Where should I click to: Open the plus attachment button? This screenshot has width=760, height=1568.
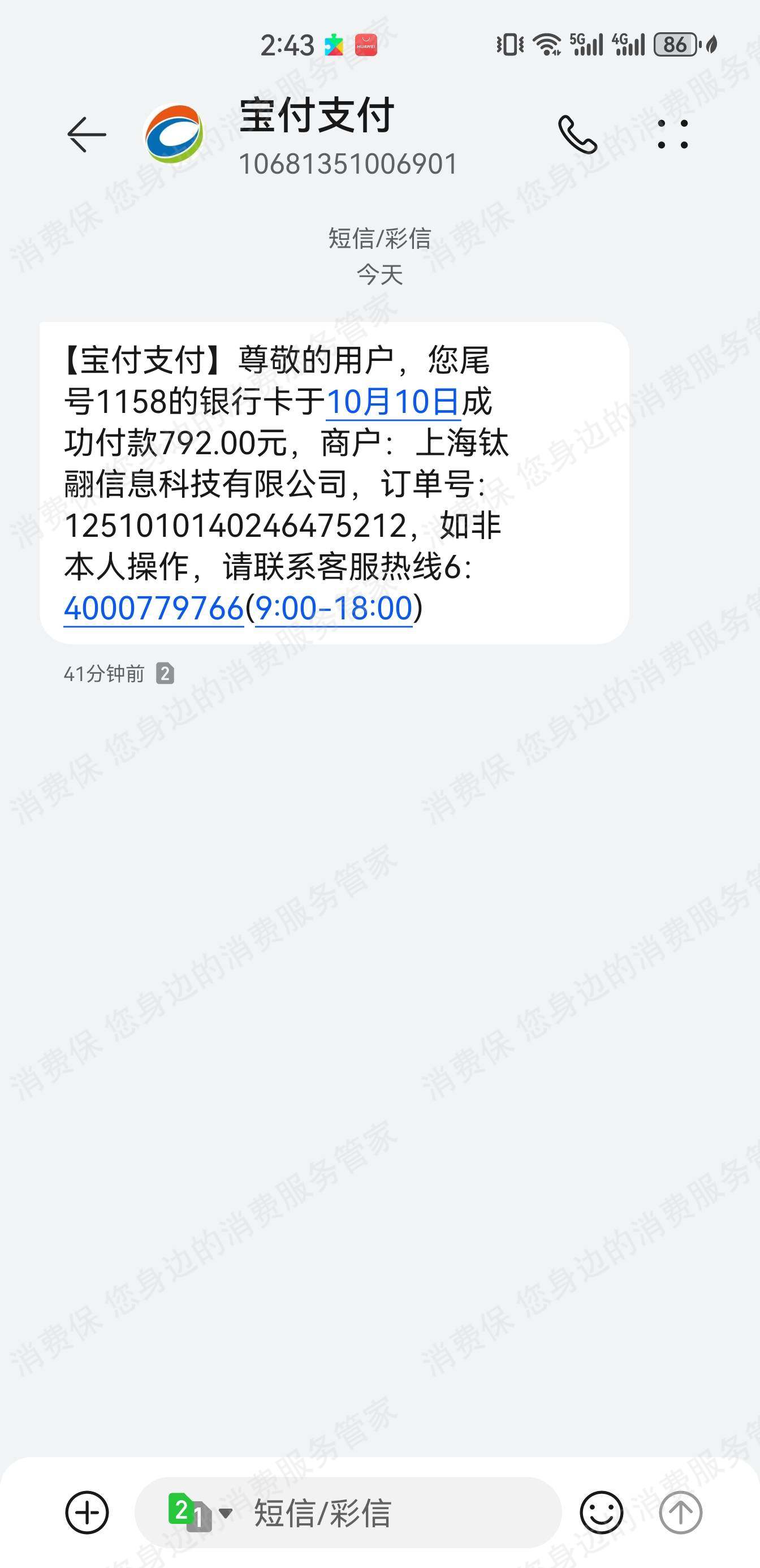click(x=87, y=1513)
